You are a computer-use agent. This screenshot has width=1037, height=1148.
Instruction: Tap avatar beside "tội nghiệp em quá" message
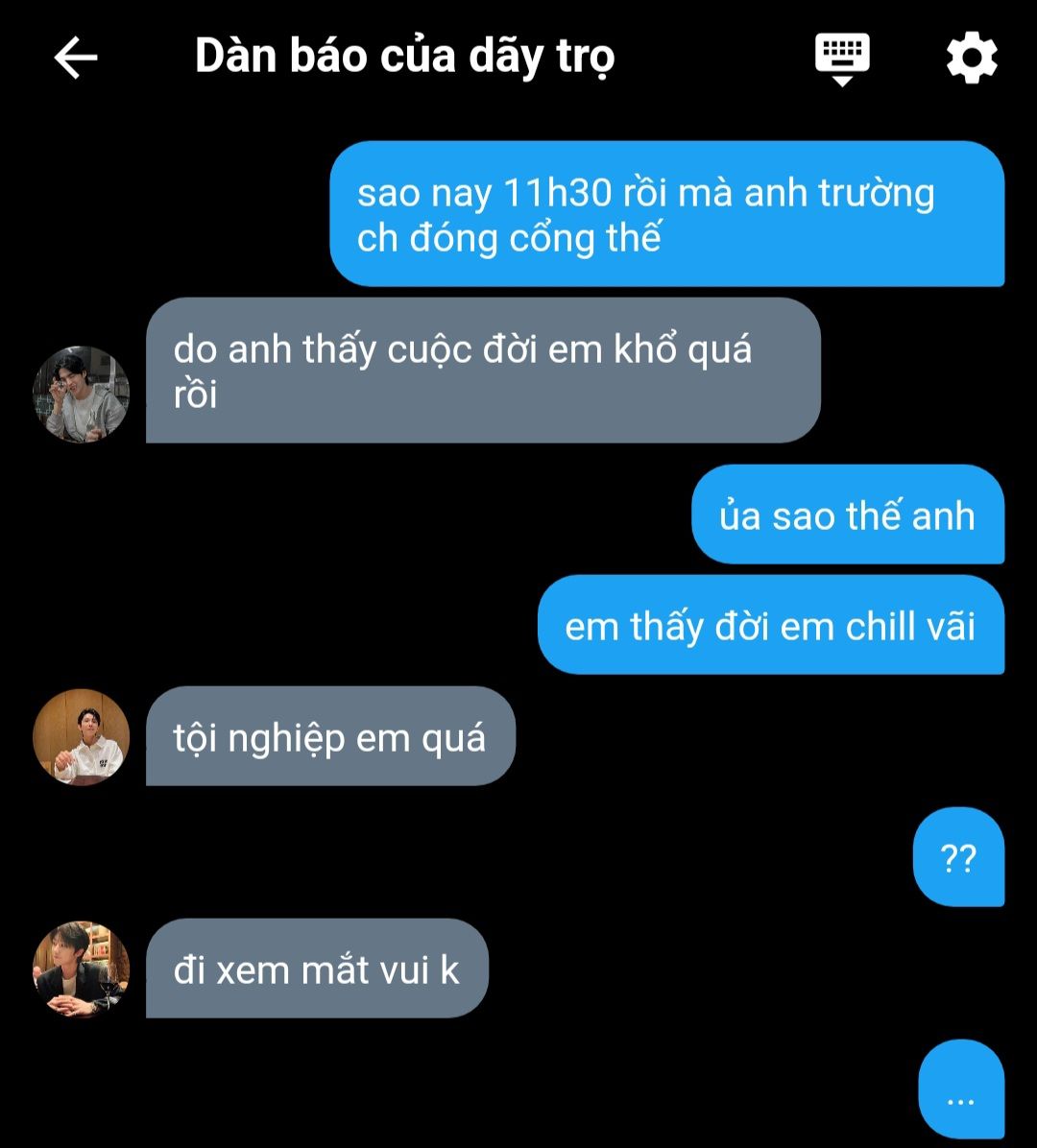click(81, 736)
